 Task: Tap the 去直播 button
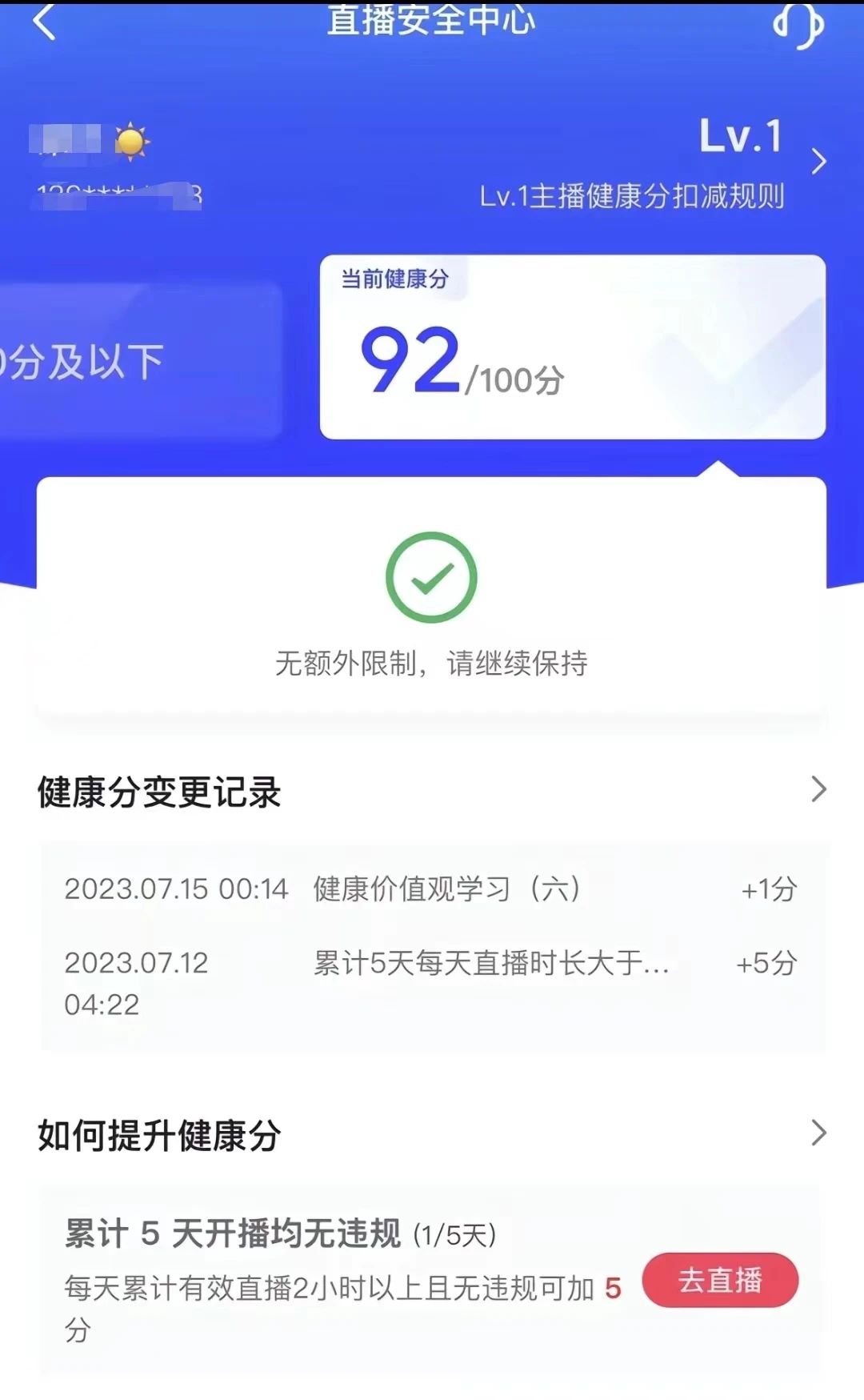[720, 1280]
